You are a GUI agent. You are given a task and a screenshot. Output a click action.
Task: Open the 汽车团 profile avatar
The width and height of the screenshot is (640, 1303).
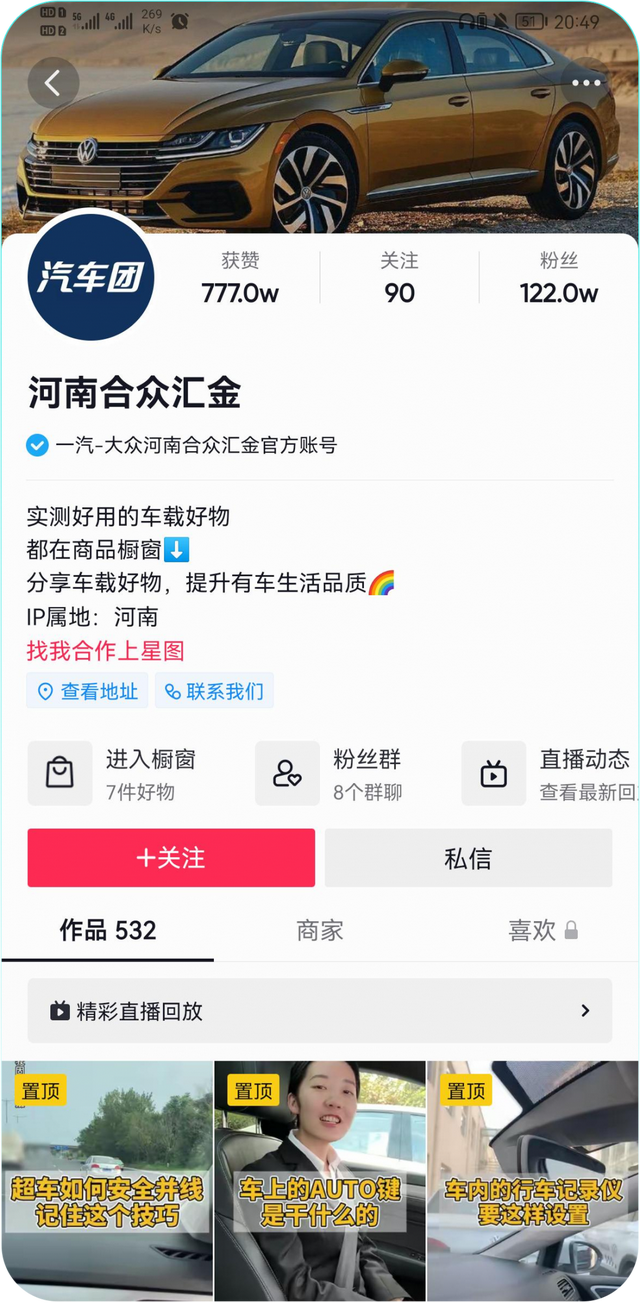tap(92, 277)
